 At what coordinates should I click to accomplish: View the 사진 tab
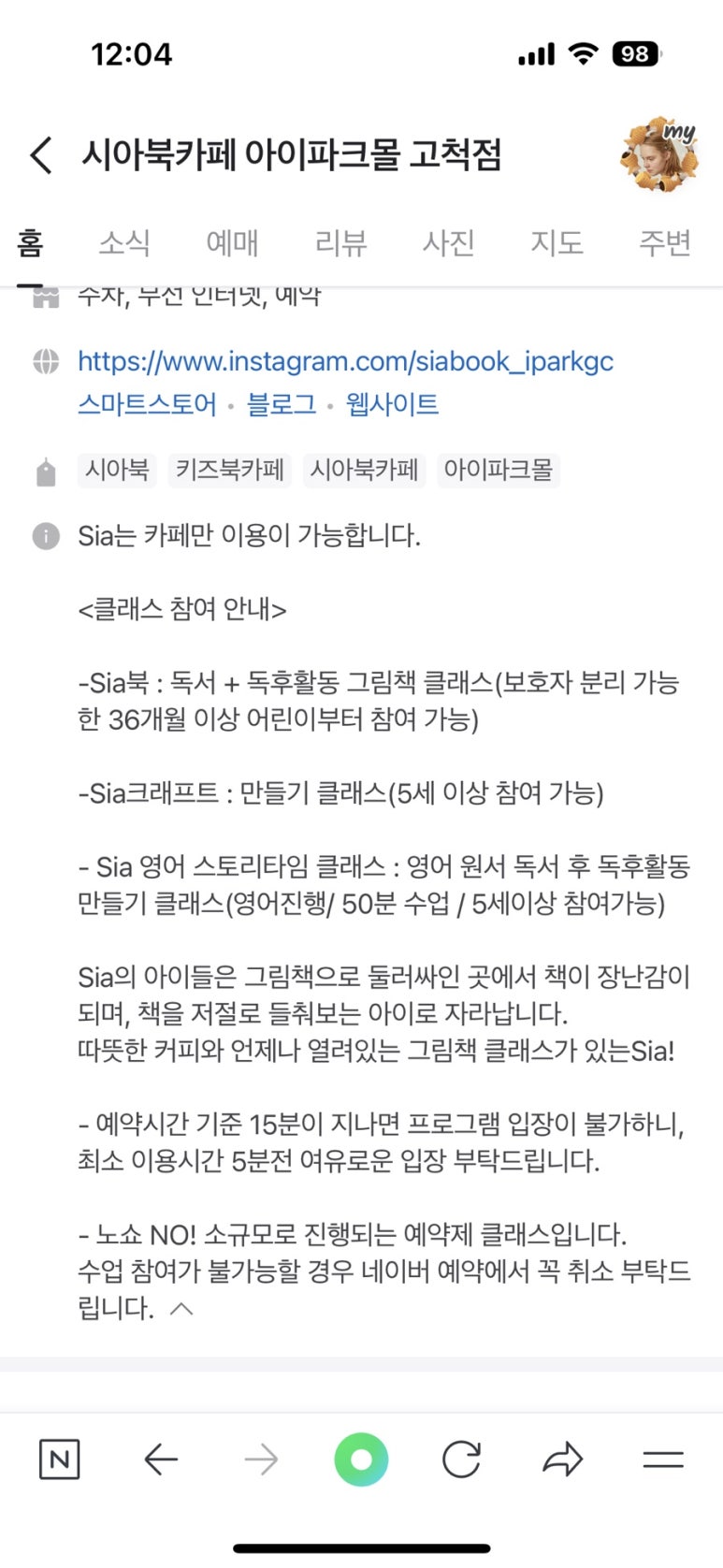coord(449,243)
